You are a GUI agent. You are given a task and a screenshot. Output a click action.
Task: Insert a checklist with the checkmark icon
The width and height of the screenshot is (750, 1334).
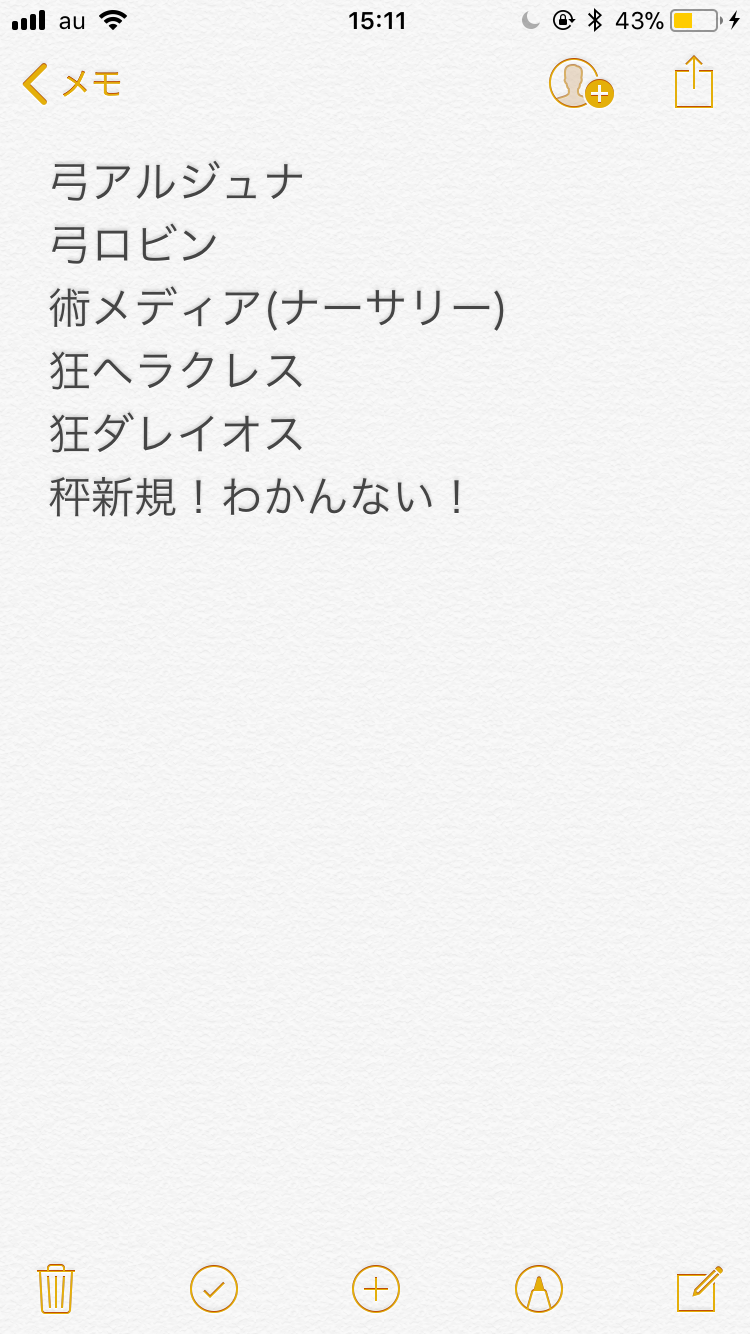[214, 1288]
